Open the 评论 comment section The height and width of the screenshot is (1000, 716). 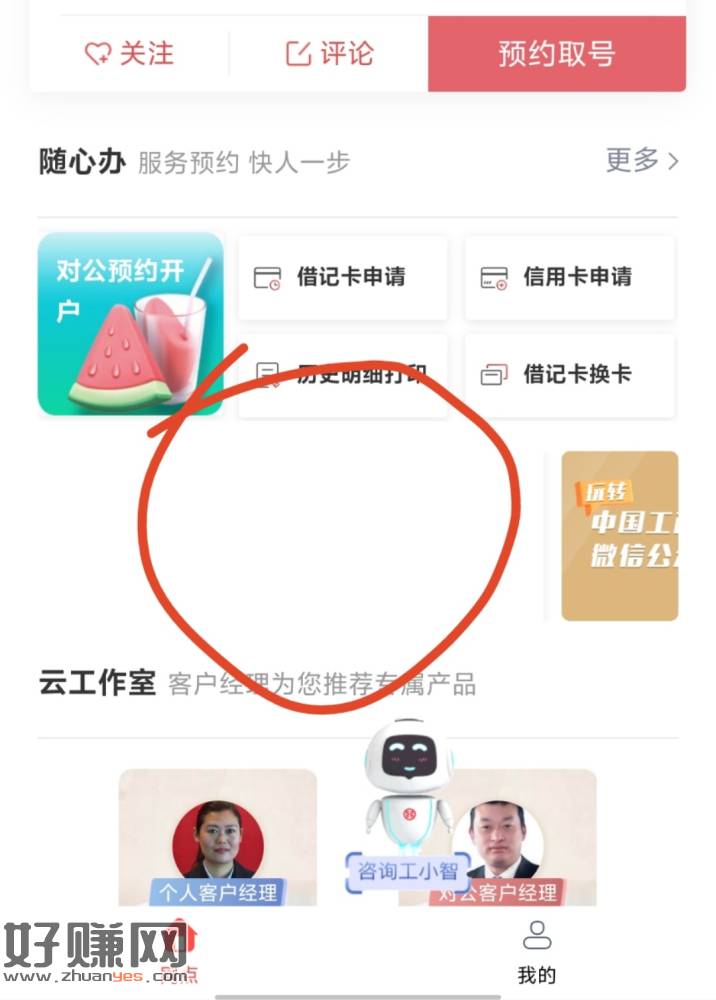pos(329,53)
